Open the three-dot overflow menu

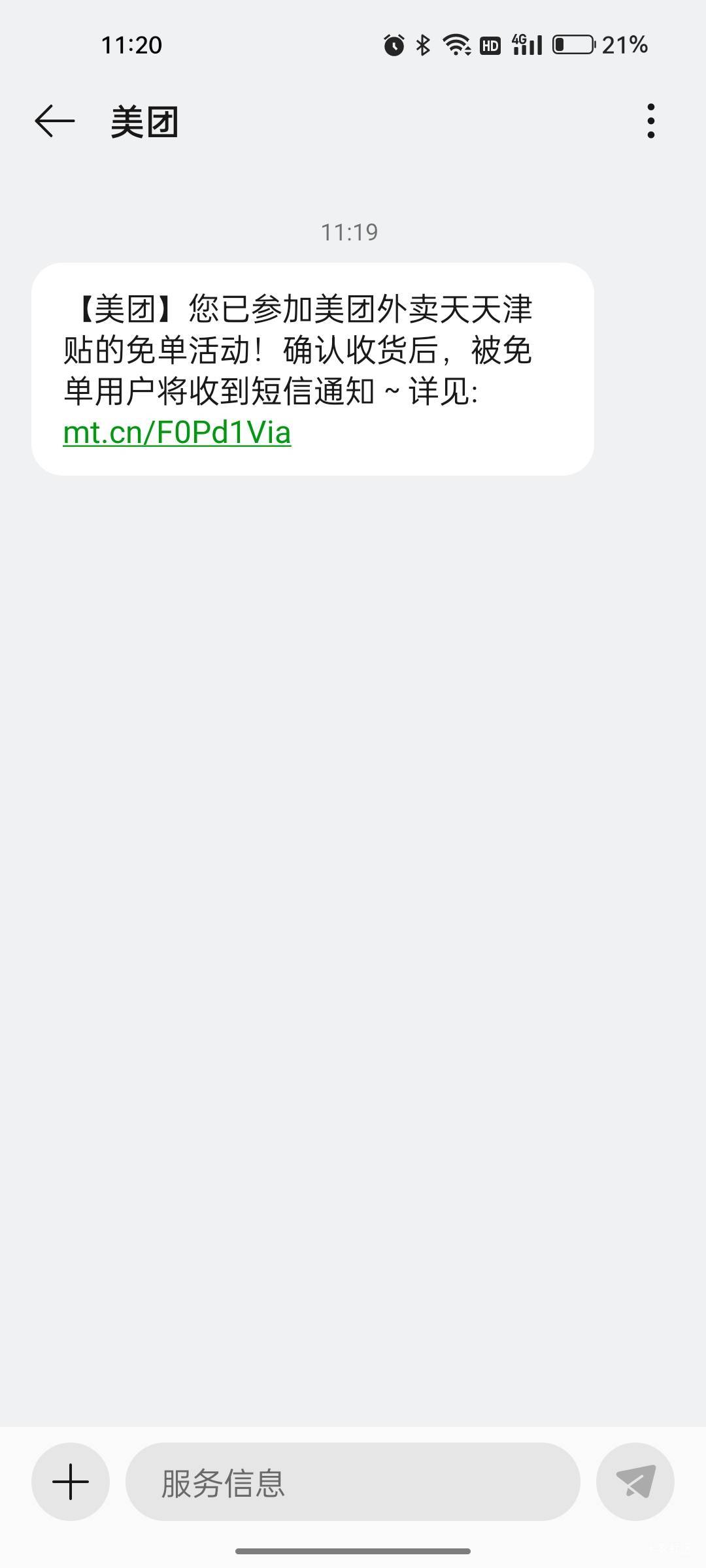pyautogui.click(x=650, y=121)
